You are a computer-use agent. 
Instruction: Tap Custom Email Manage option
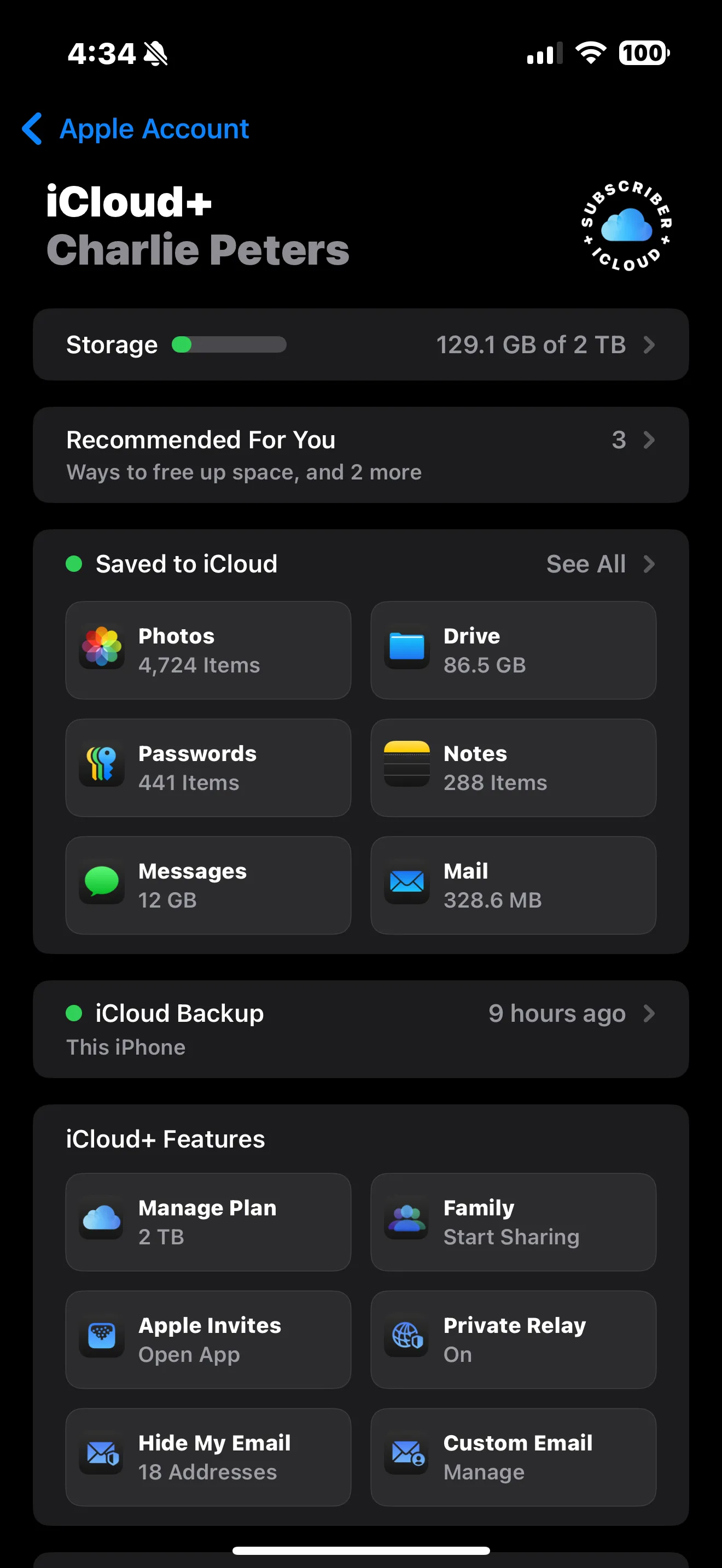512,1457
